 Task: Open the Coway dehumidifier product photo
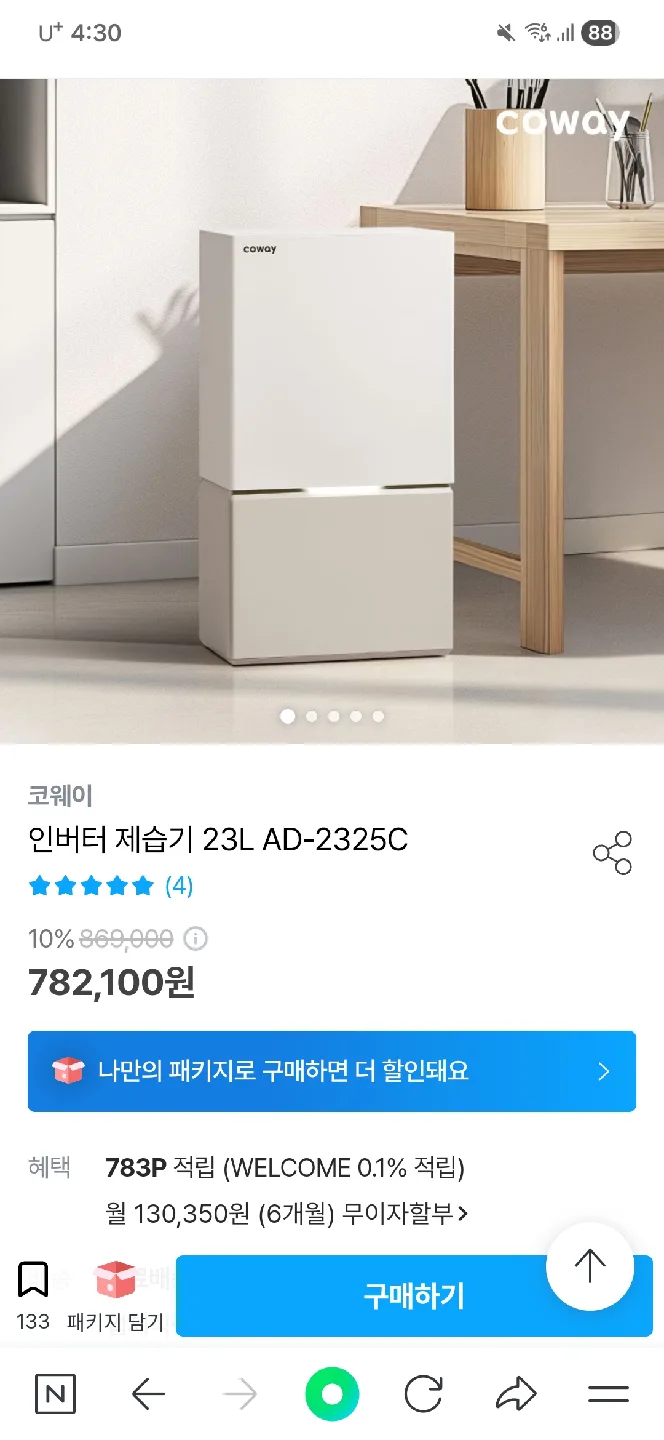point(332,410)
